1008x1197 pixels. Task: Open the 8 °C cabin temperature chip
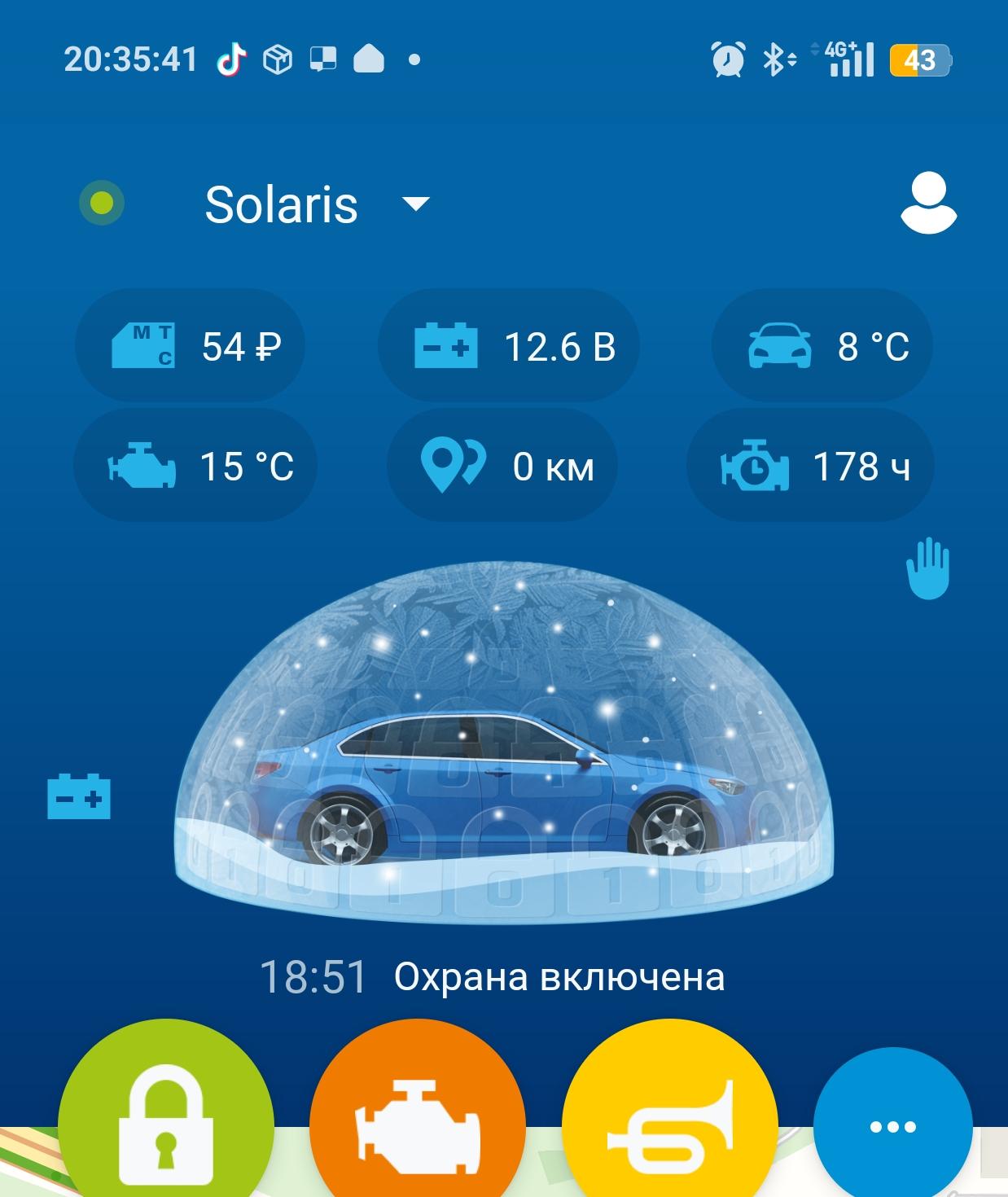coord(822,346)
